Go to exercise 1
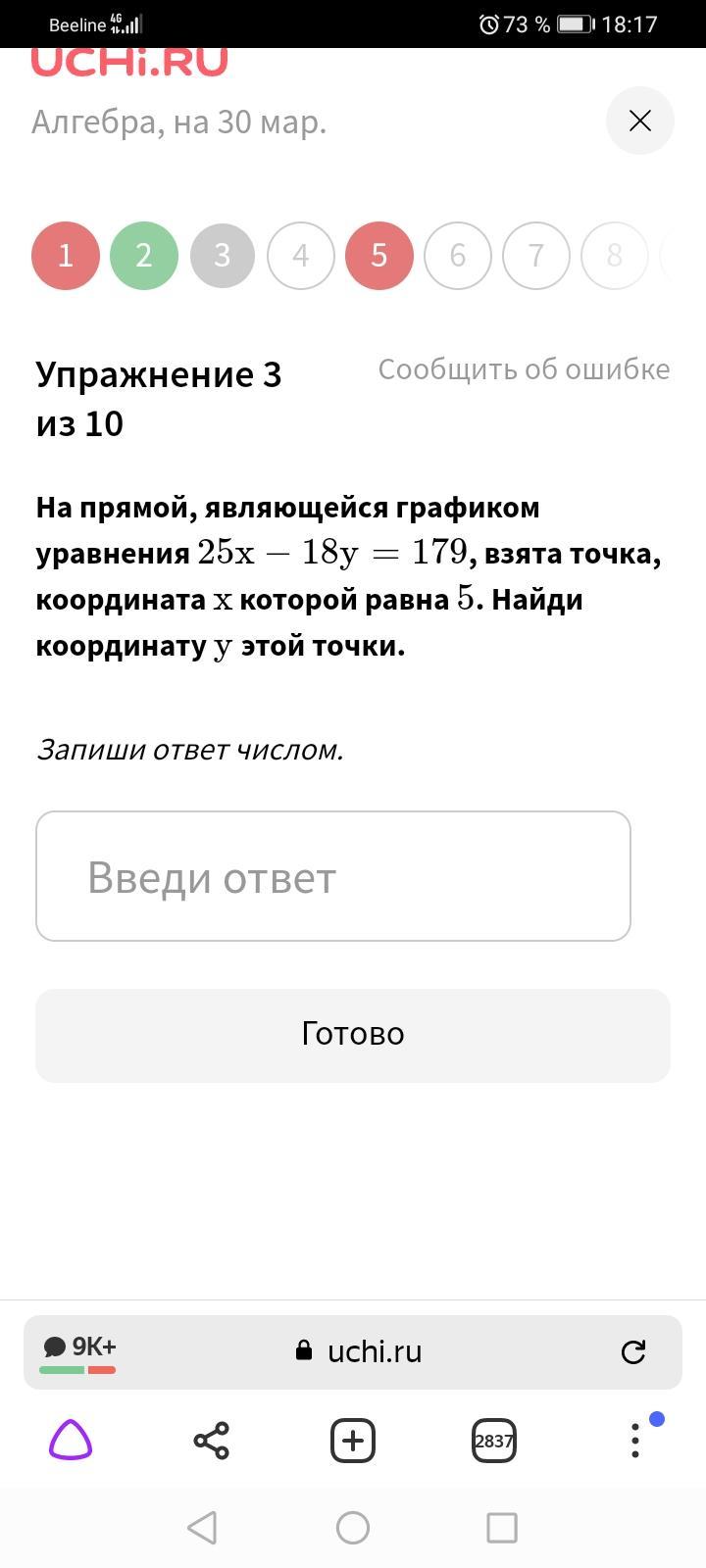 pos(66,256)
